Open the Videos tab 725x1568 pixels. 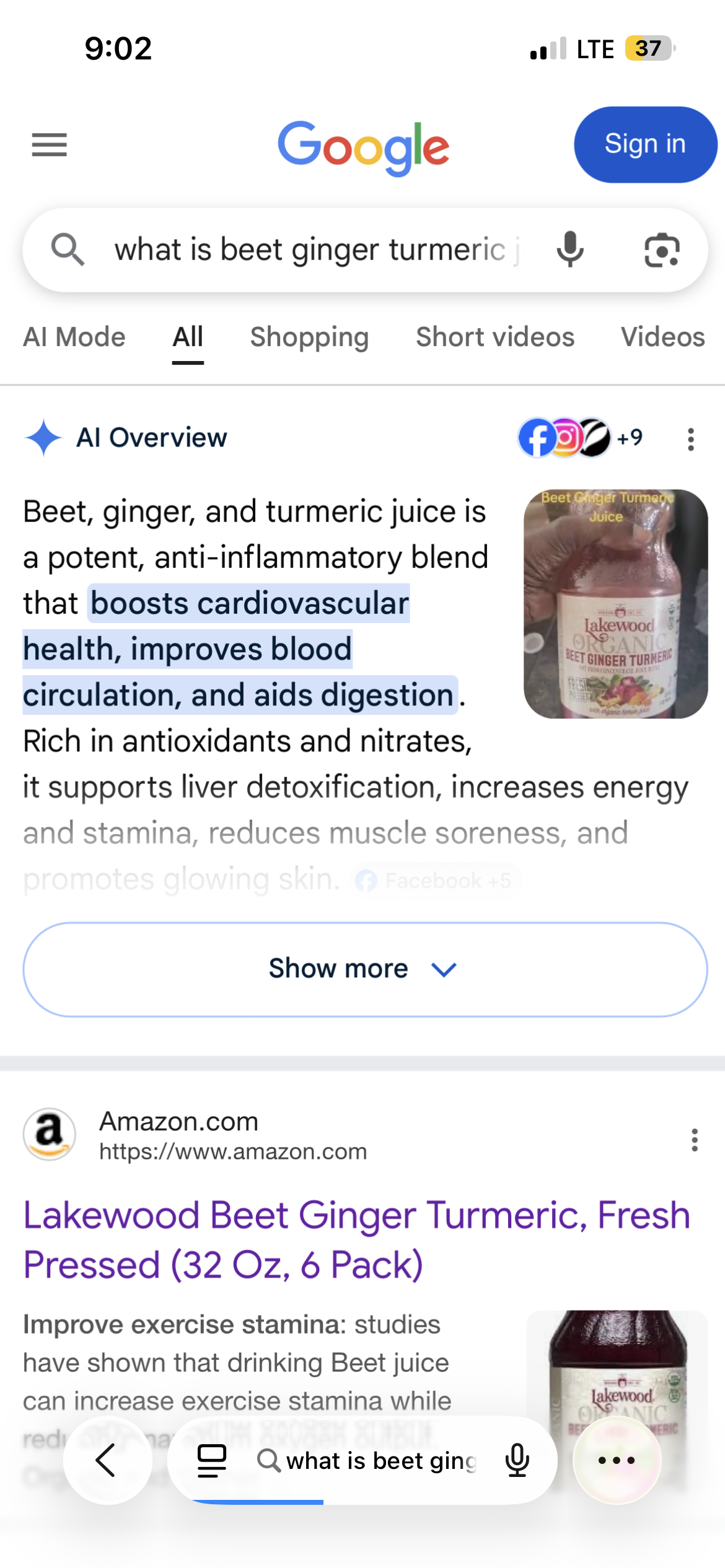662,338
